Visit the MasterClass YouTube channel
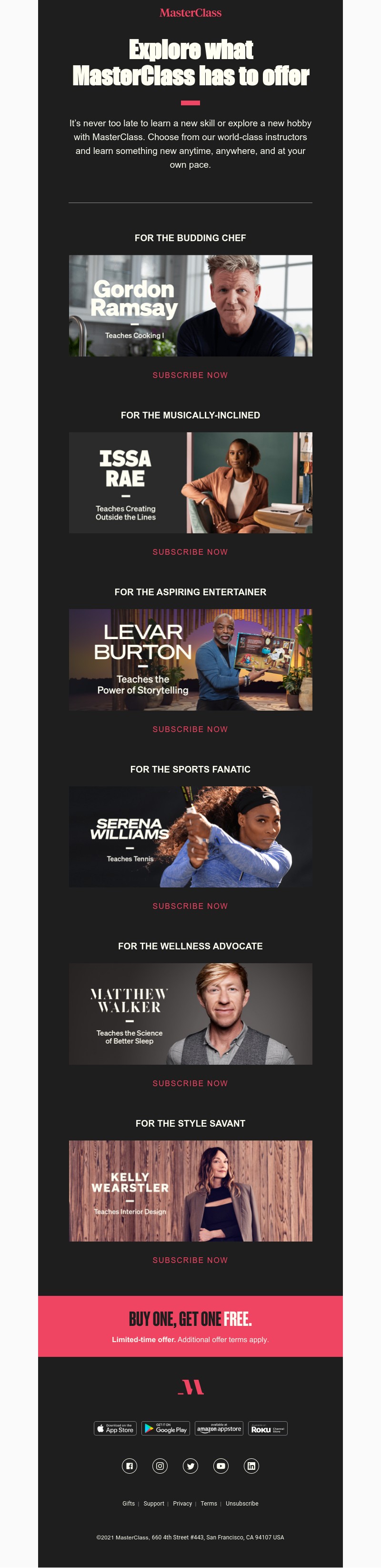 tap(221, 1466)
